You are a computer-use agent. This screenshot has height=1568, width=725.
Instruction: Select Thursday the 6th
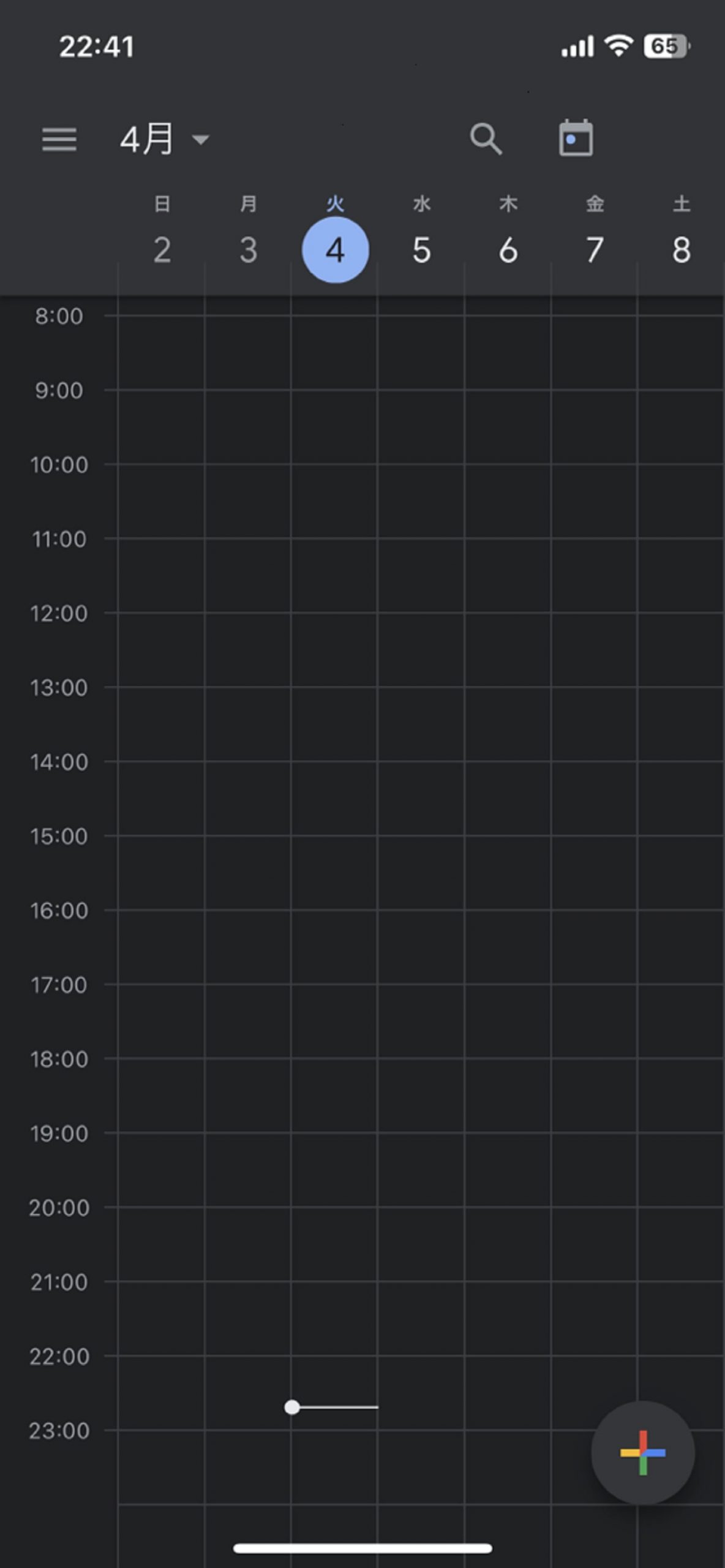(508, 249)
